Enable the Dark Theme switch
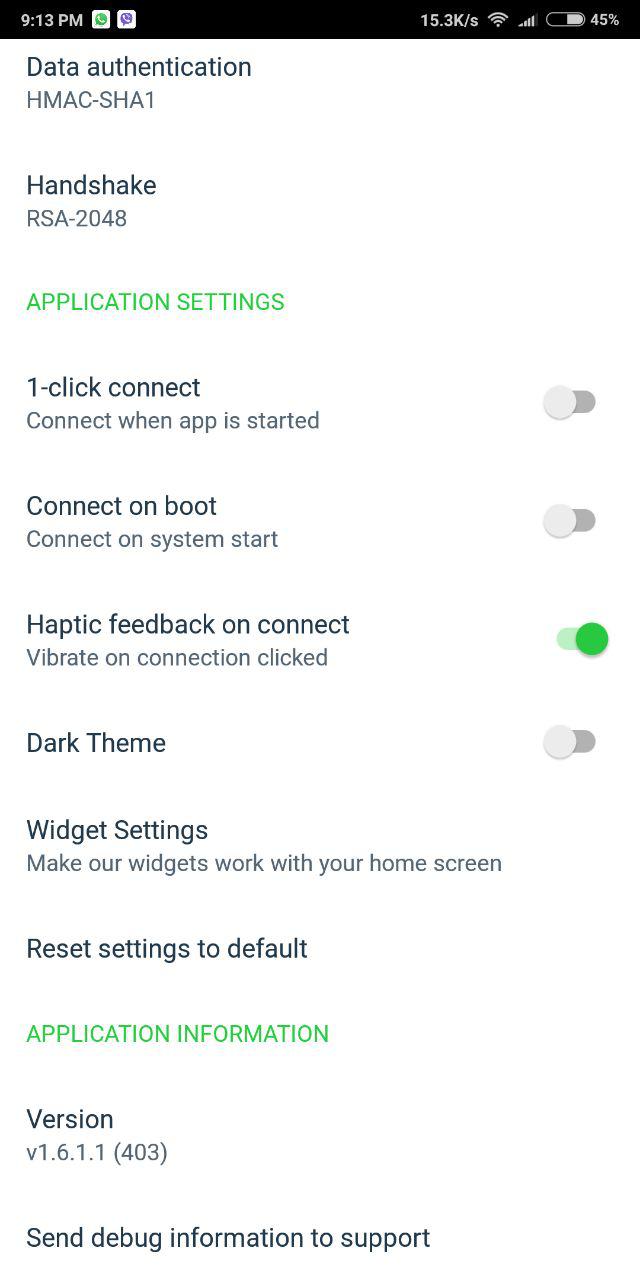This screenshot has height=1280, width=640. pyautogui.click(x=570, y=742)
